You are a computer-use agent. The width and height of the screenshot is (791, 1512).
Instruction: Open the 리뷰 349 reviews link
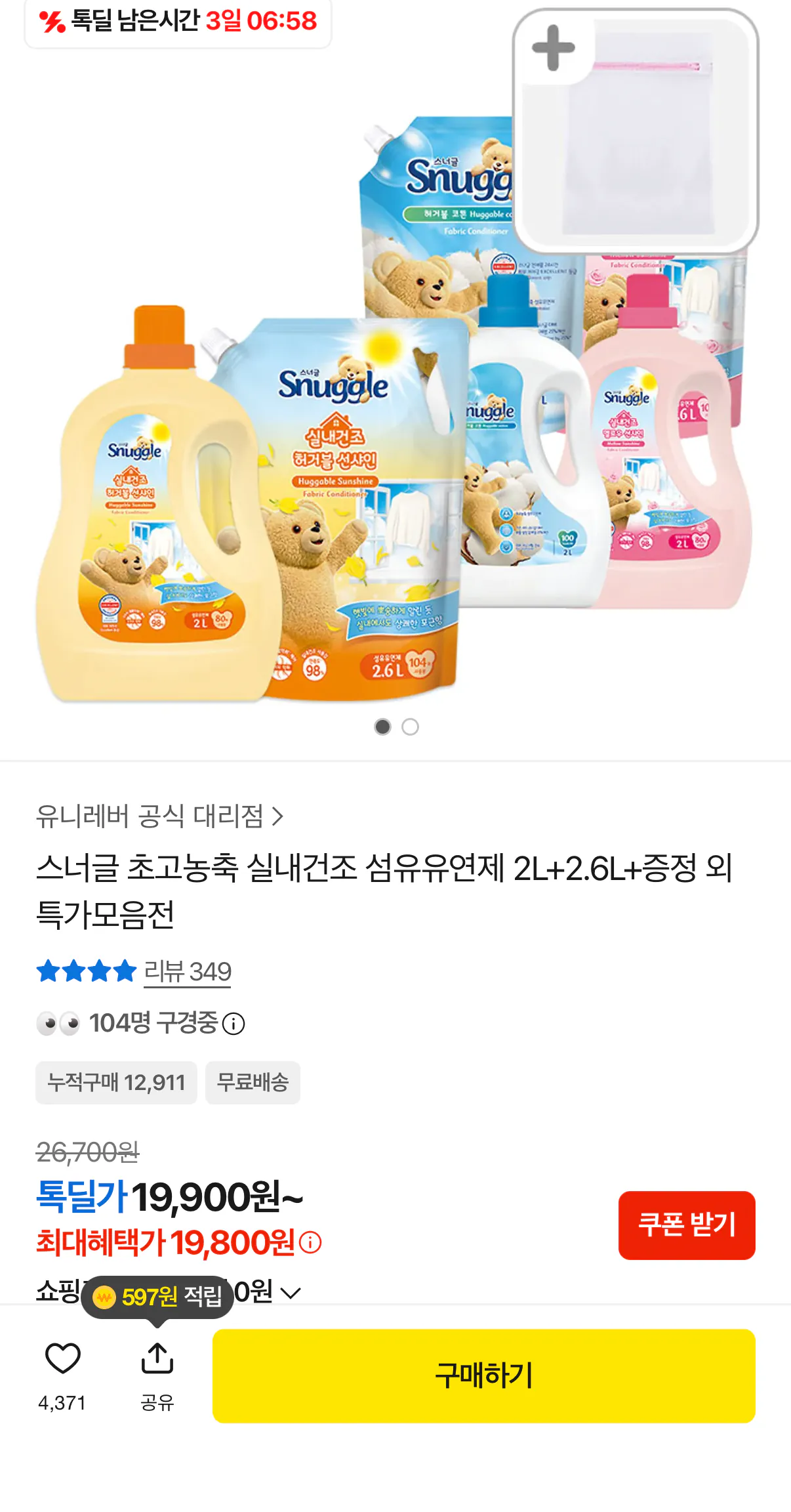188,971
